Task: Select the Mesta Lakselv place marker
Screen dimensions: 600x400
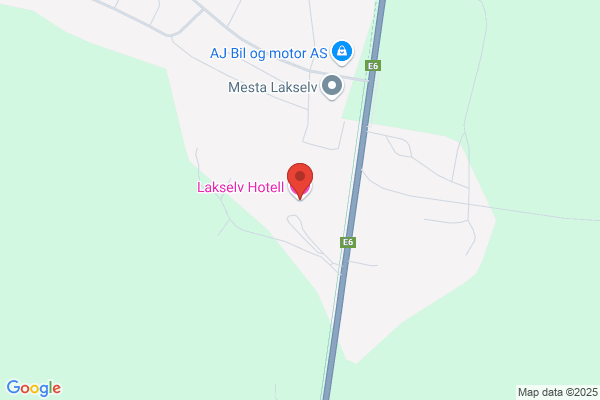Action: [x=333, y=88]
